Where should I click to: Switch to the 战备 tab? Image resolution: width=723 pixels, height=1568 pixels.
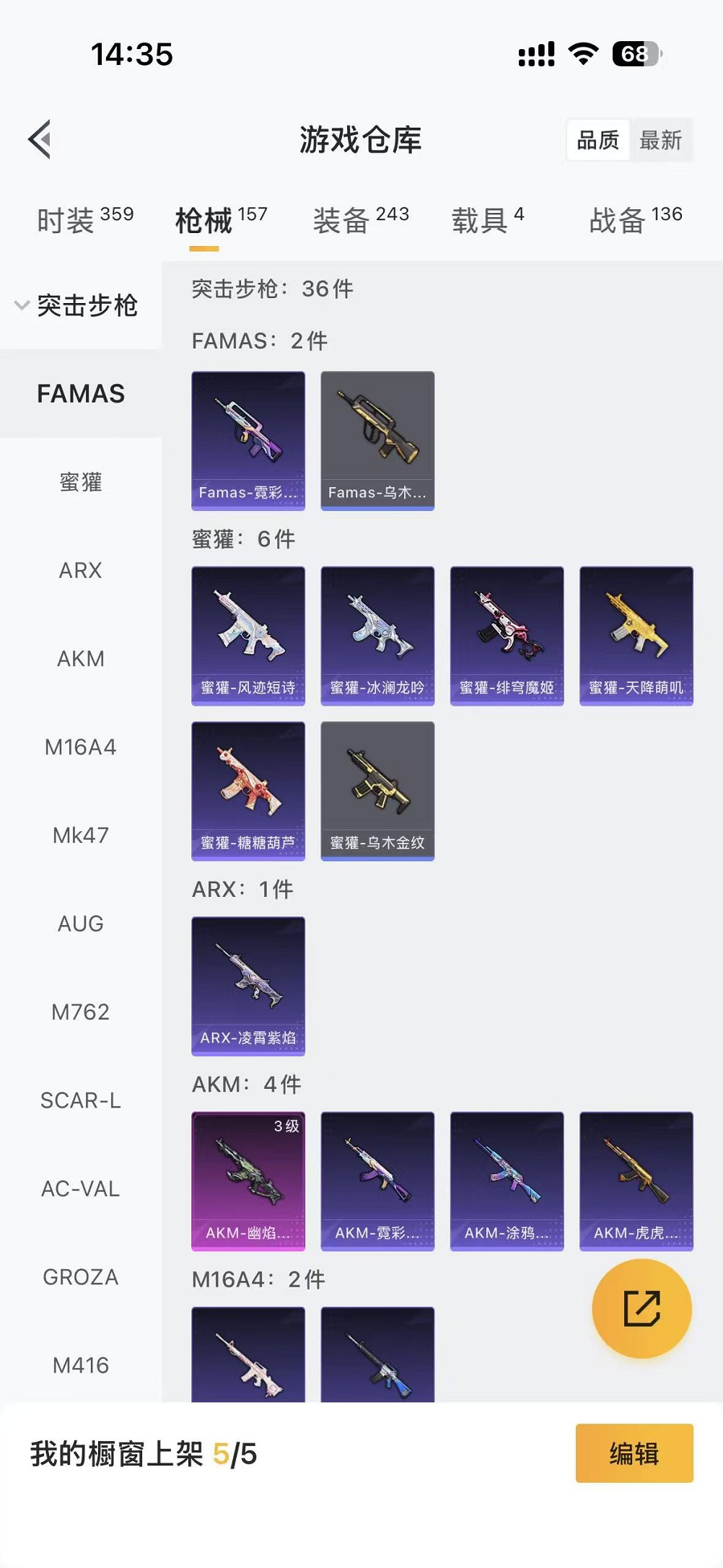pyautogui.click(x=635, y=219)
